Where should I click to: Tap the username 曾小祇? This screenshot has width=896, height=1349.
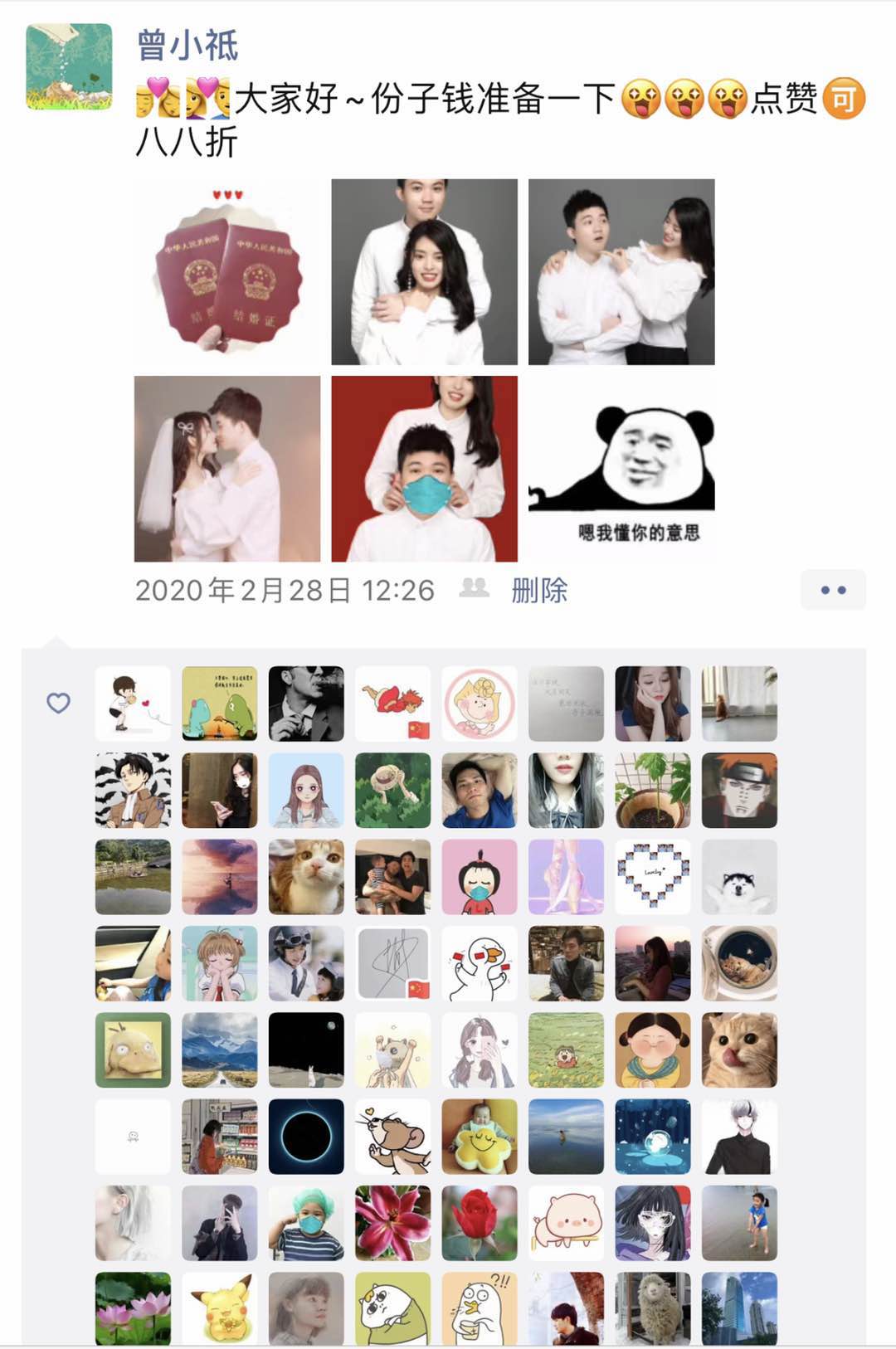tap(187, 46)
